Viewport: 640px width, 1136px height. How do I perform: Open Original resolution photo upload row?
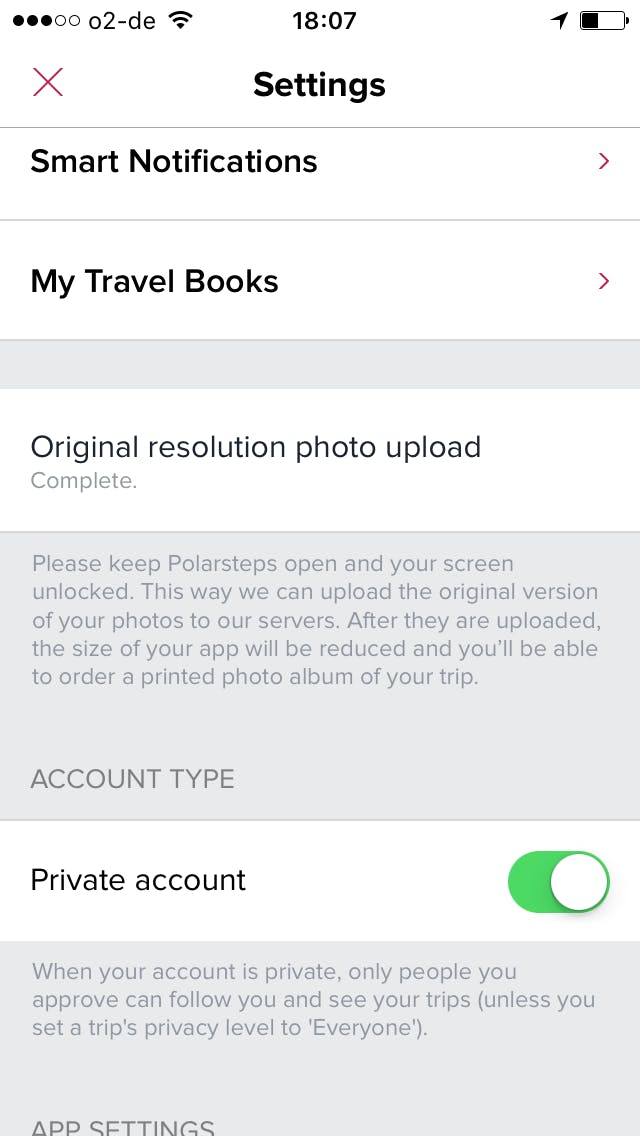pyautogui.click(x=320, y=460)
